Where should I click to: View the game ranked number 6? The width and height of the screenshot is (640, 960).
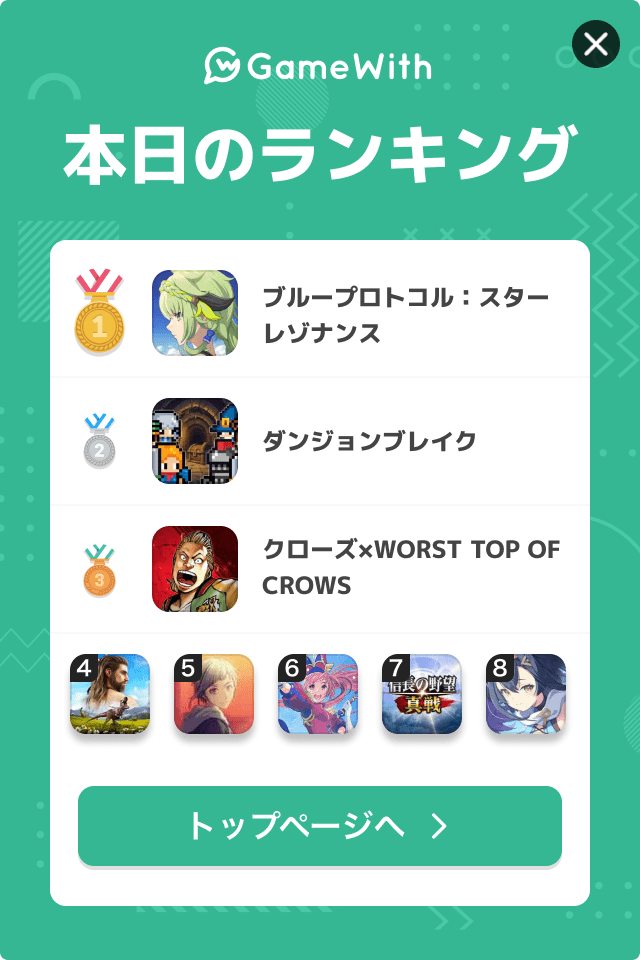pyautogui.click(x=318, y=694)
